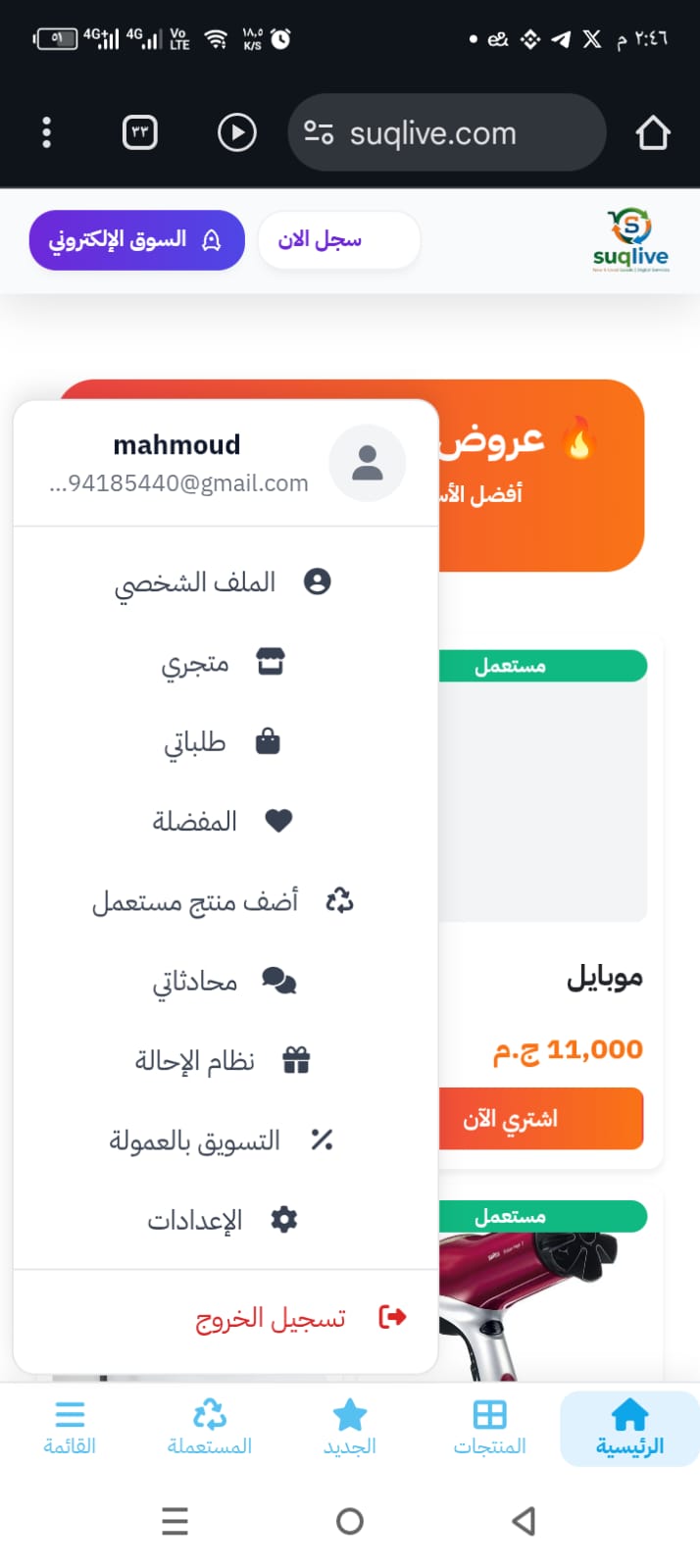The image size is (700, 1568).
Task: Switch to the الجديد tab
Action: 350,1428
